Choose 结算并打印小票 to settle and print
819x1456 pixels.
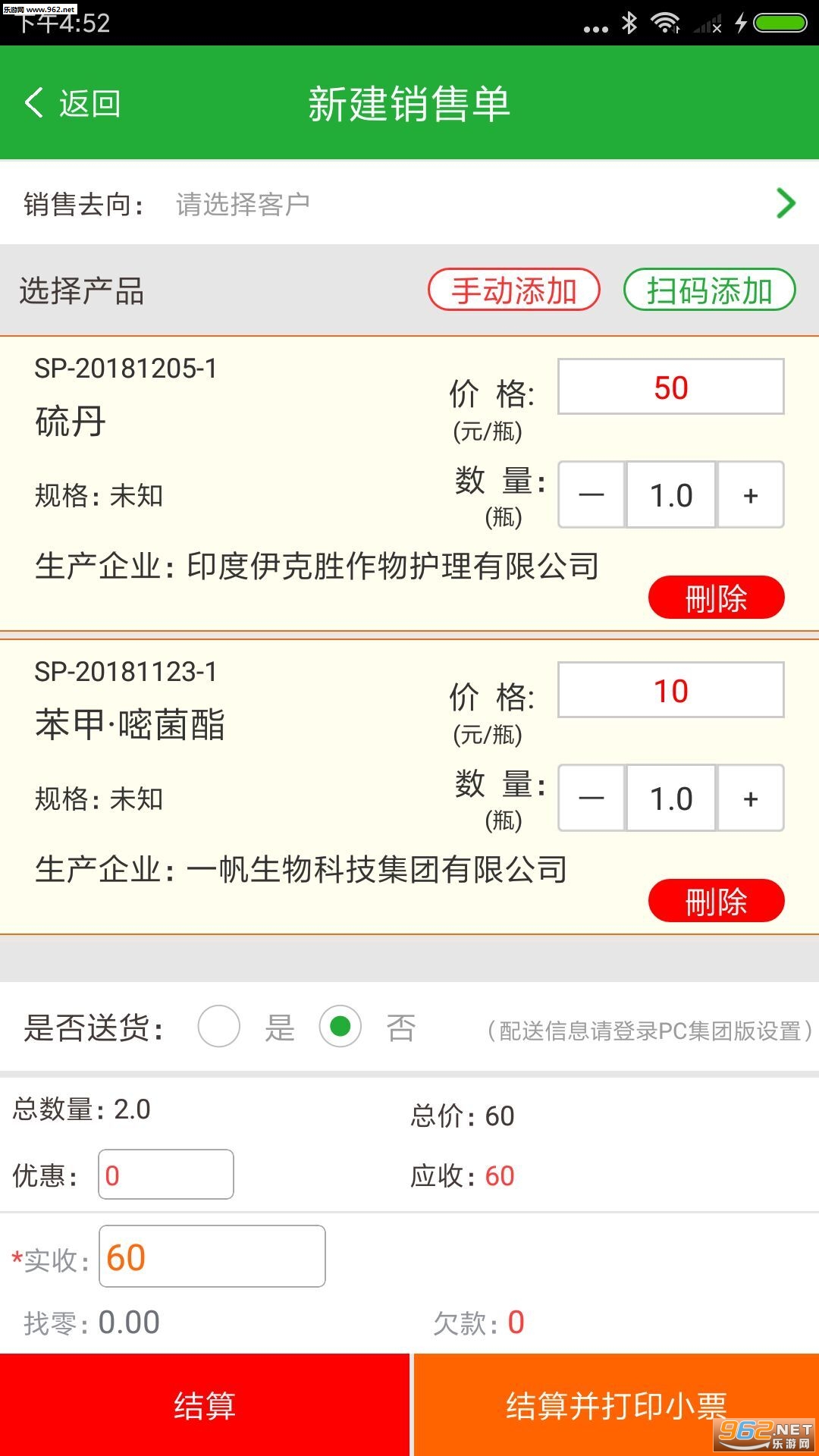(616, 1404)
